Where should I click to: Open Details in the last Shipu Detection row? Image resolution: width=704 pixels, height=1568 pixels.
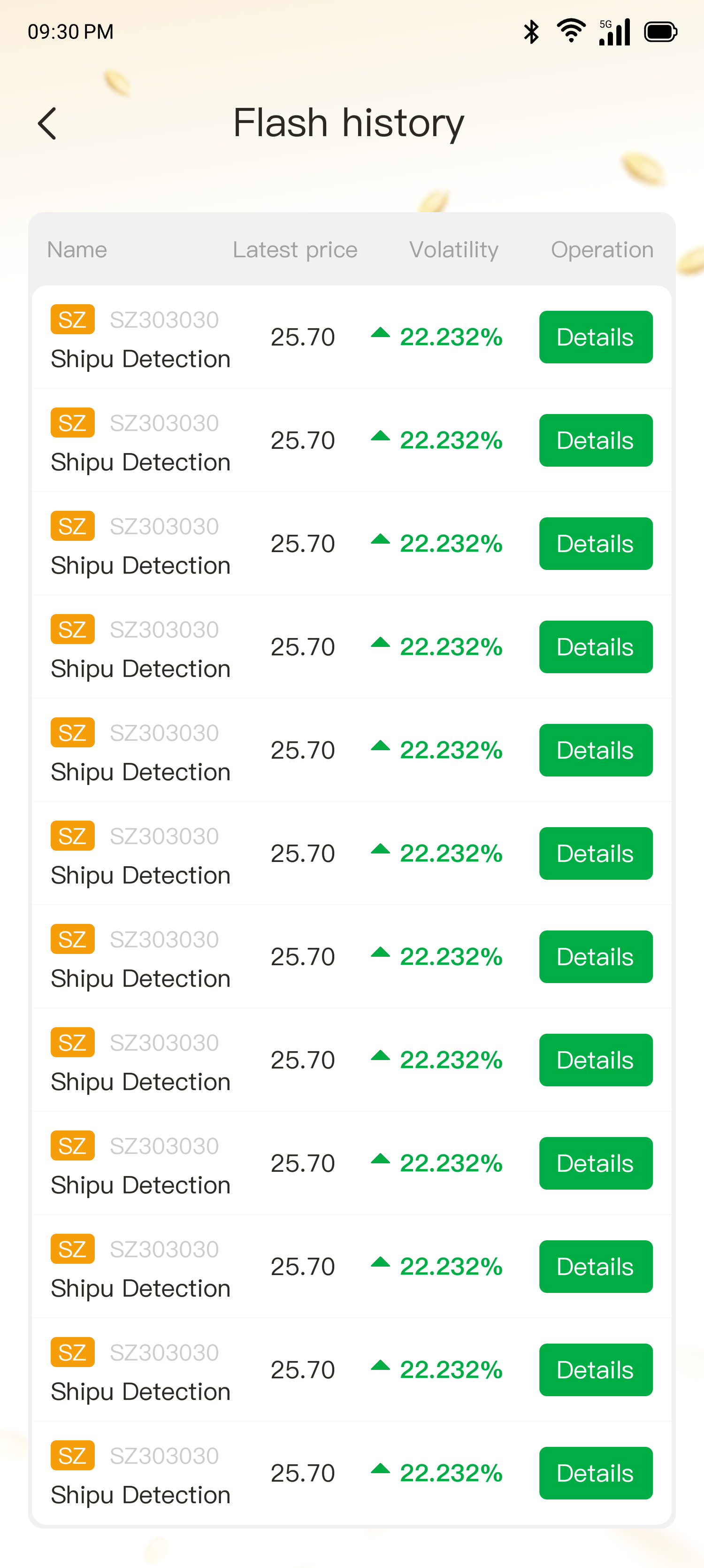click(595, 1472)
